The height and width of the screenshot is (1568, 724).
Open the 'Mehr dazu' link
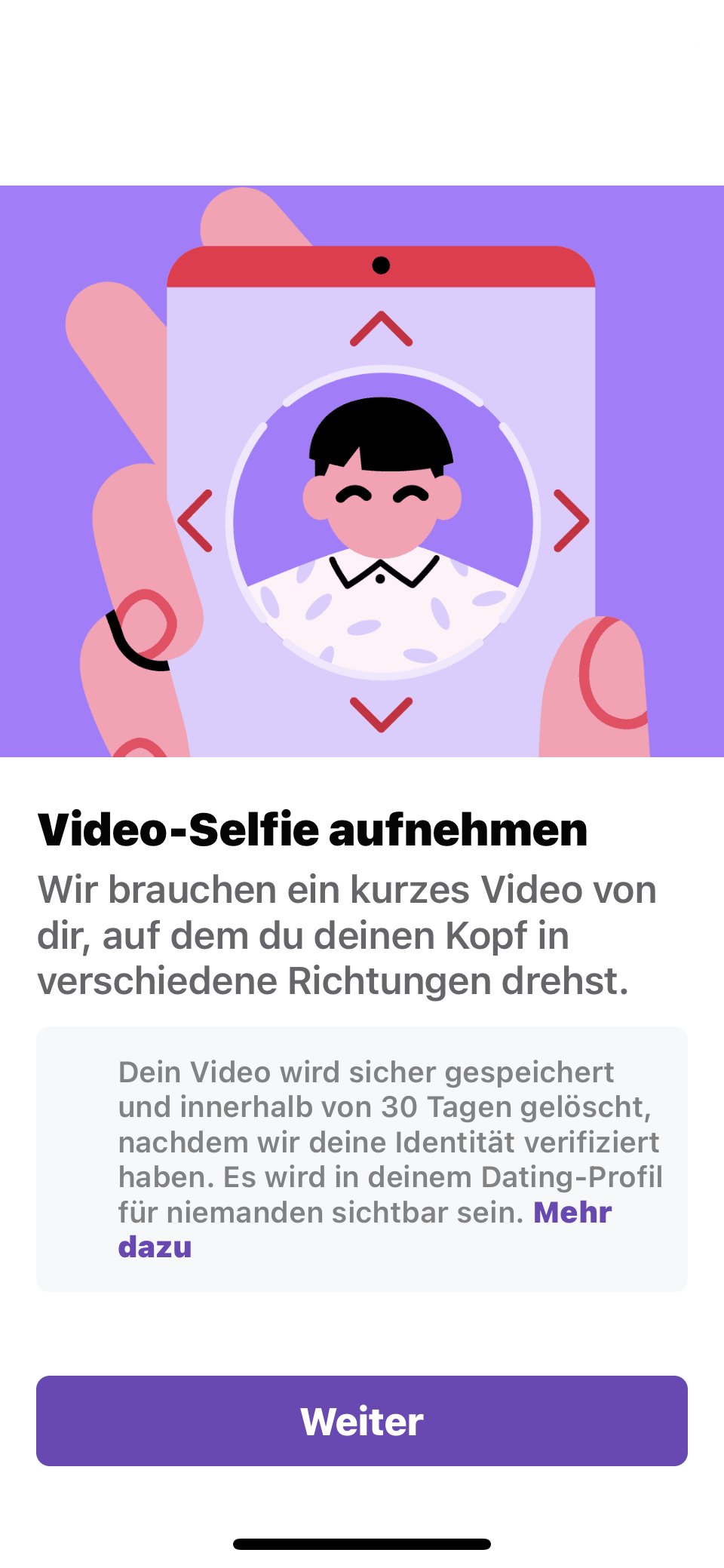click(572, 1213)
